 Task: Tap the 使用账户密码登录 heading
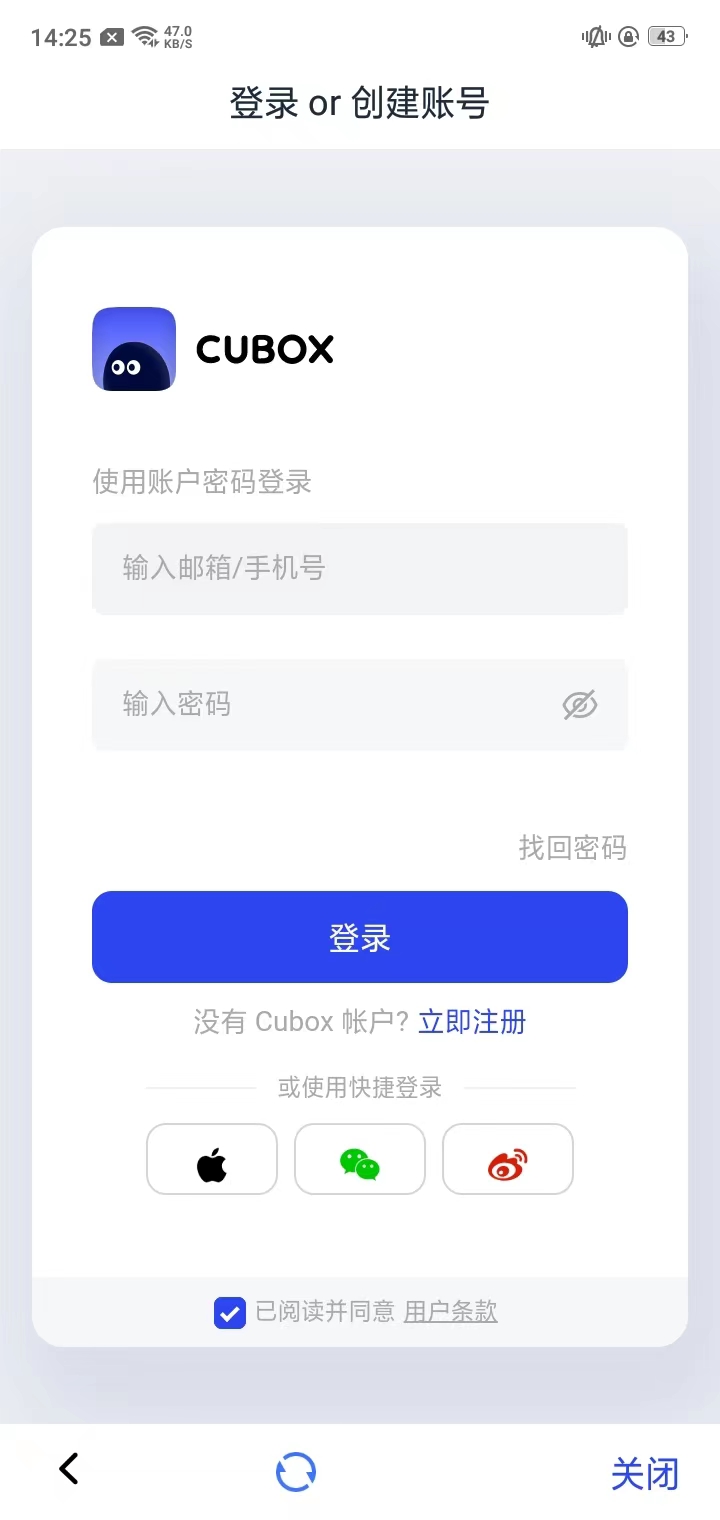click(200, 482)
